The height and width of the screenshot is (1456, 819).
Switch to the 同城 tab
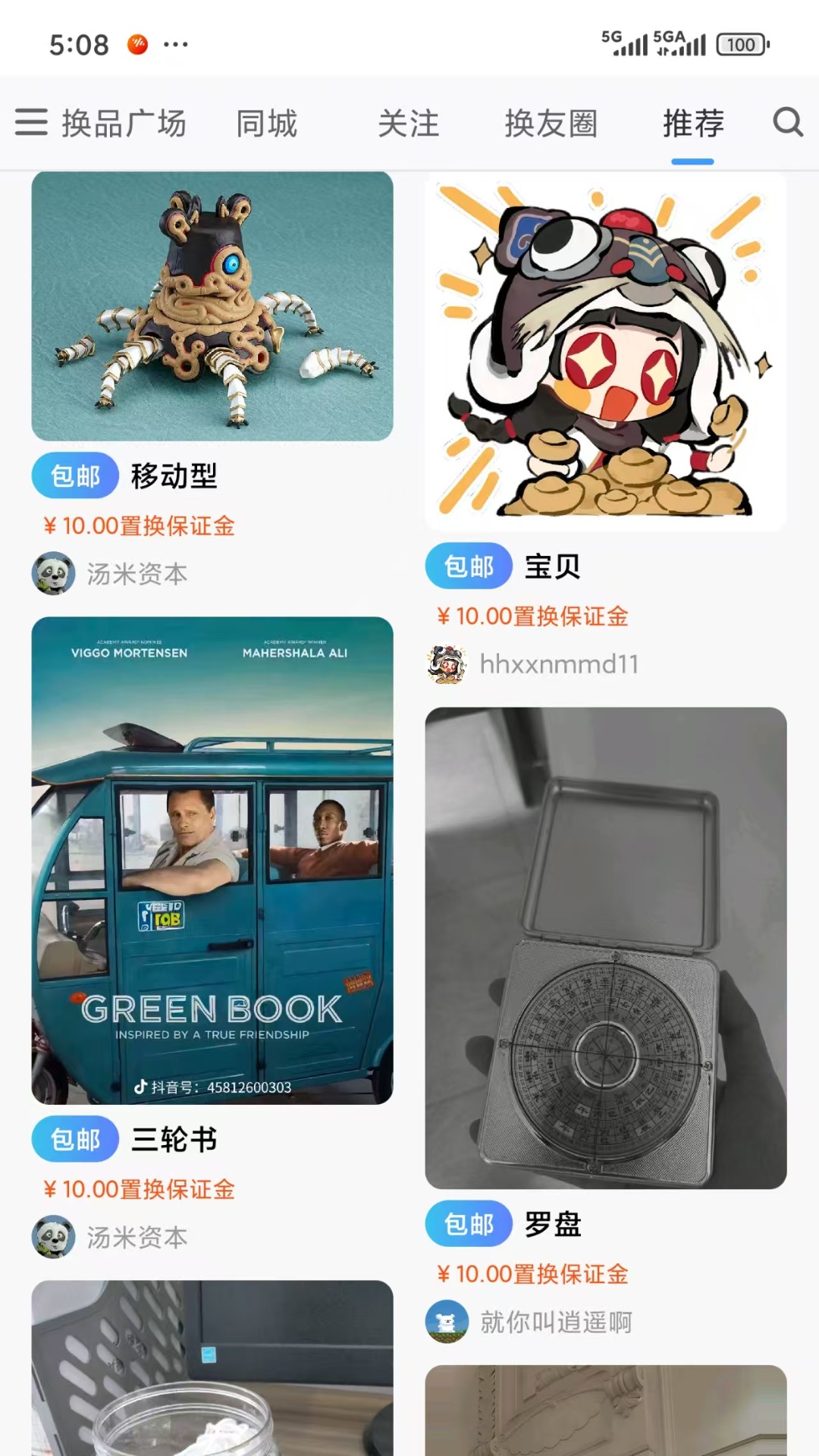pos(266,123)
